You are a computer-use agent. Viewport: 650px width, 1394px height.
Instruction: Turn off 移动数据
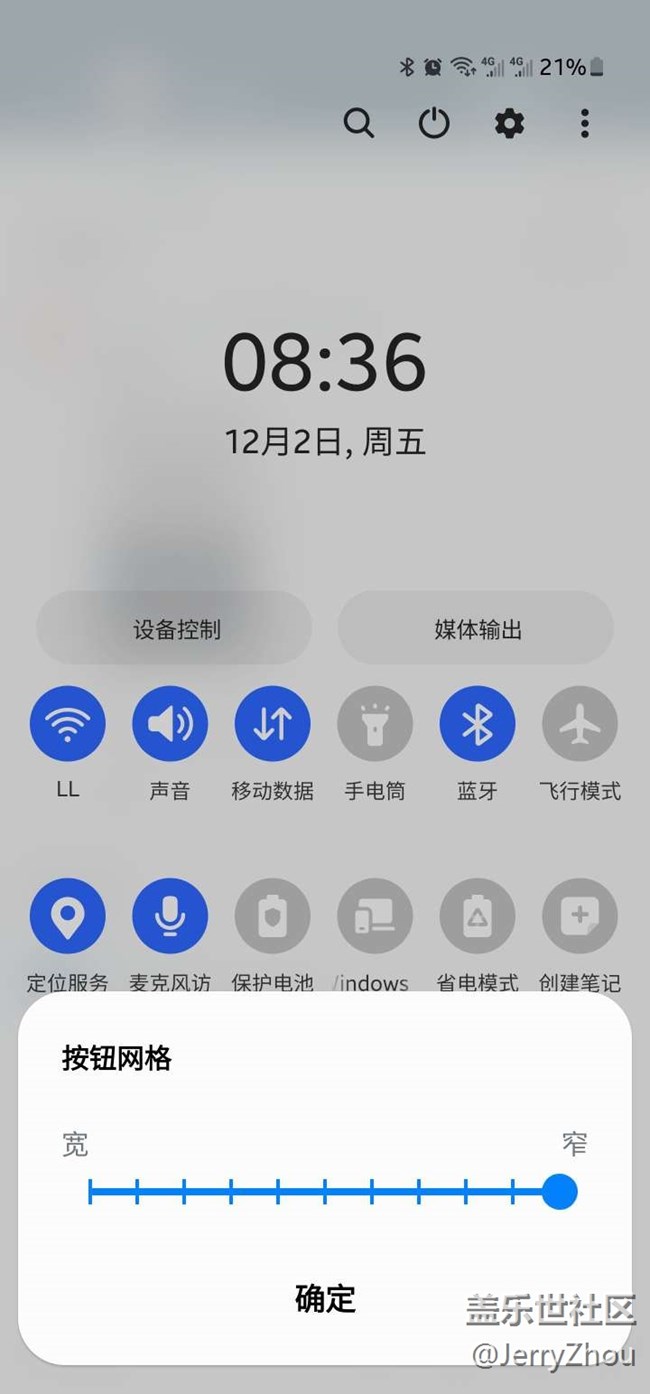pyautogui.click(x=272, y=724)
